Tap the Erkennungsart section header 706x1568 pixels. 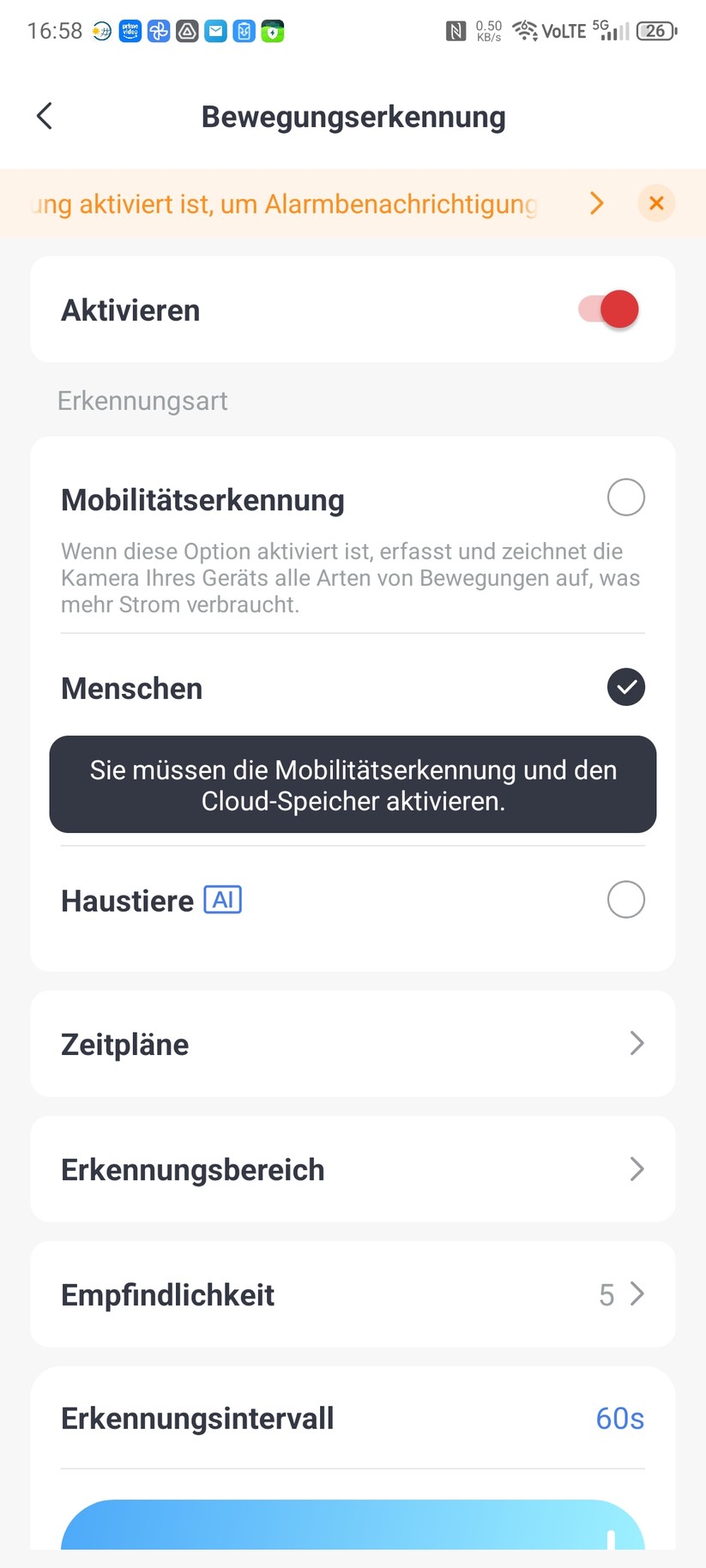[142, 400]
